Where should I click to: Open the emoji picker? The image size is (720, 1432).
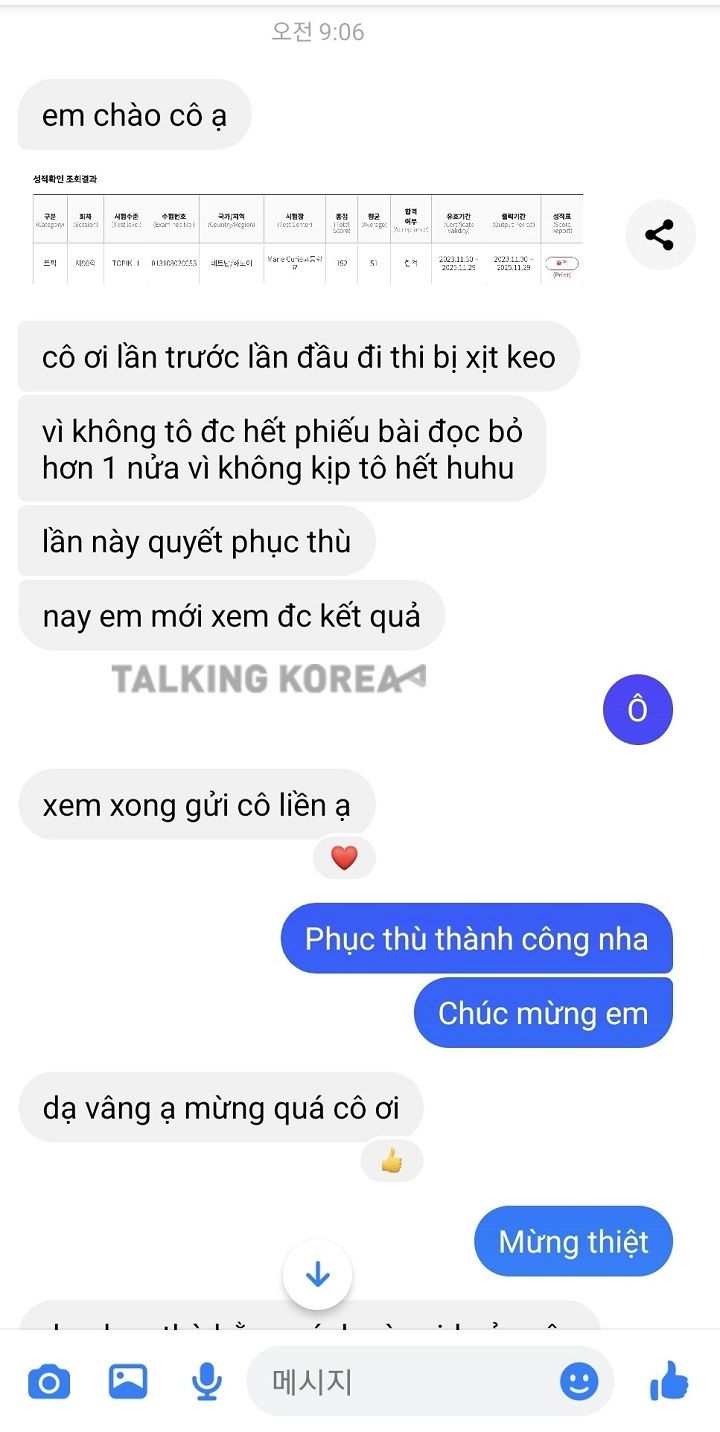click(x=578, y=1383)
